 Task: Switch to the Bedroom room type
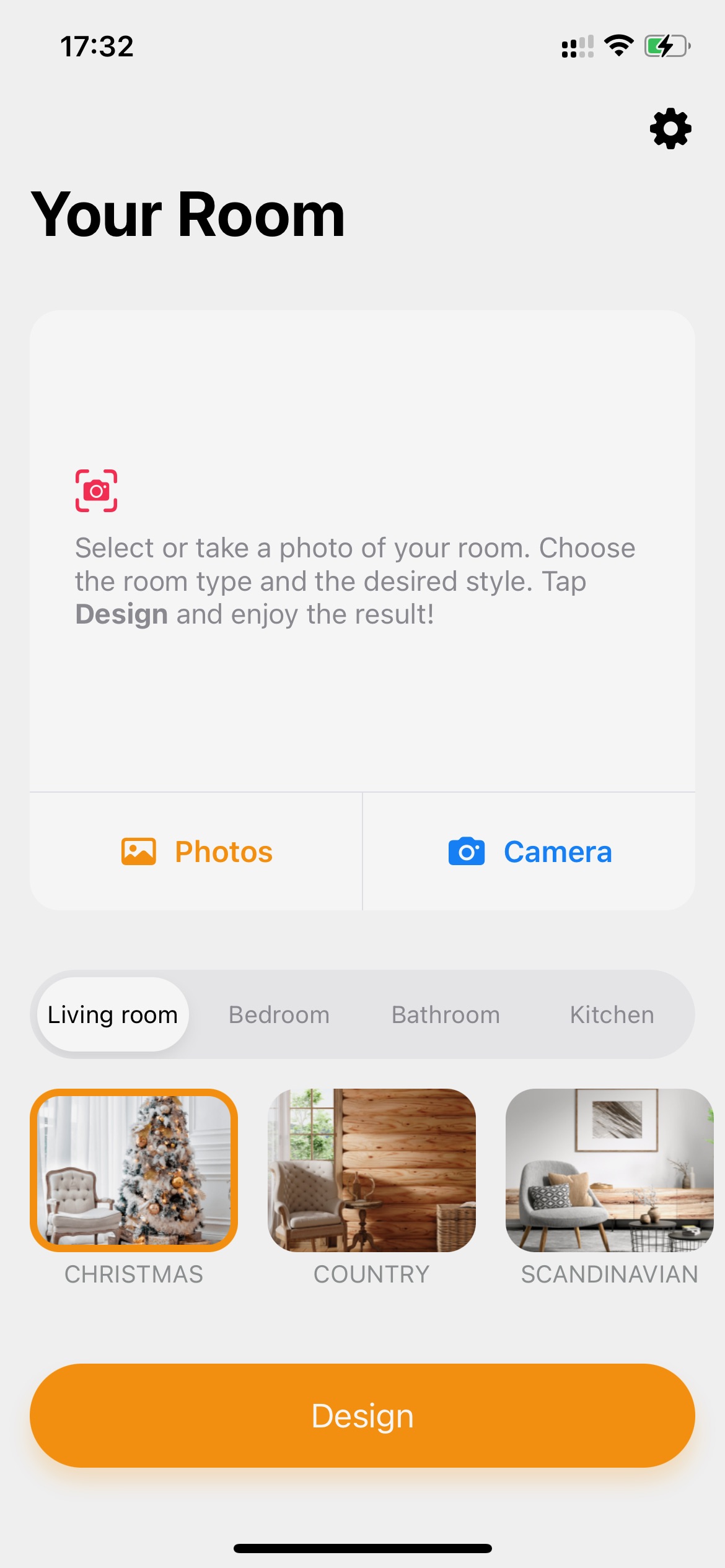pos(279,1014)
